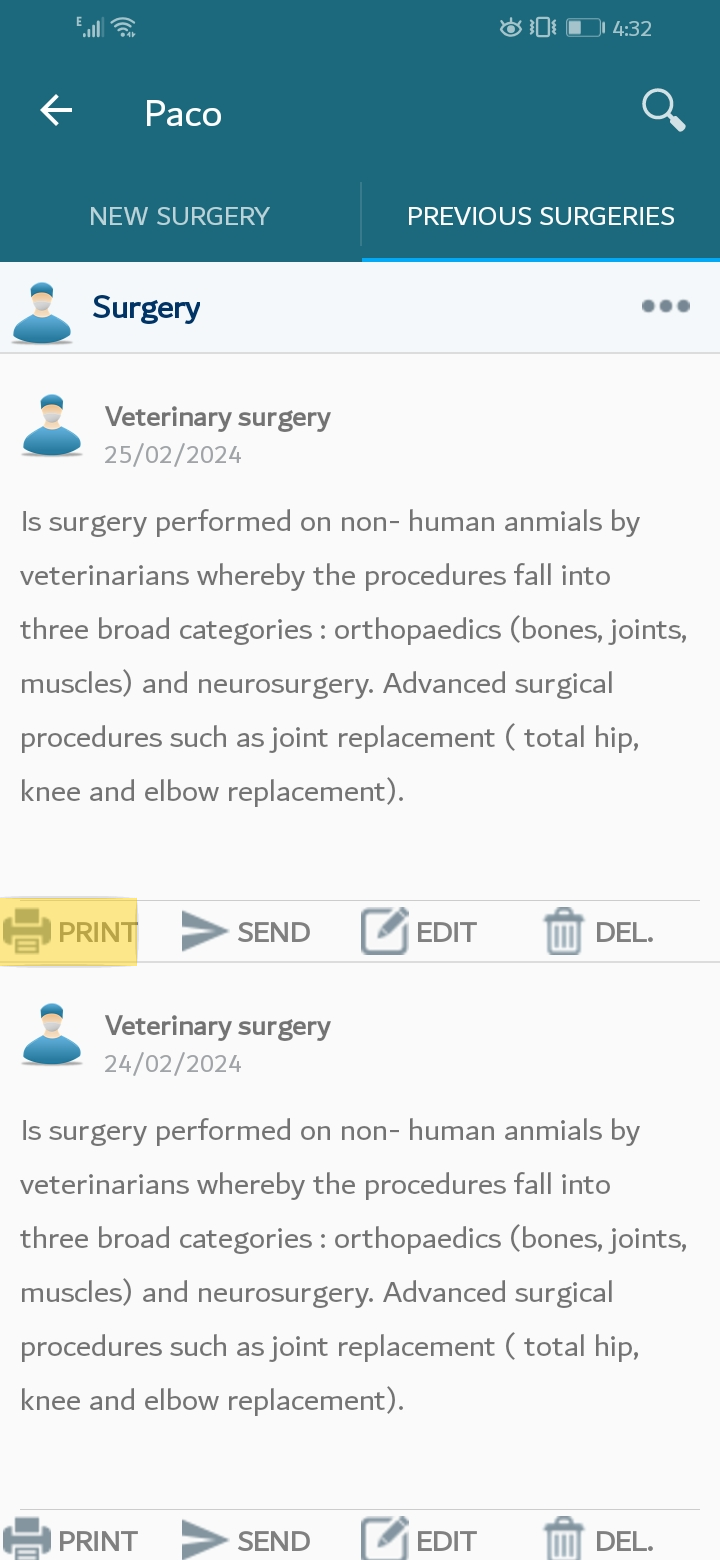Open the three-dot menu beside Surgery
The image size is (720, 1560).
pos(666,306)
